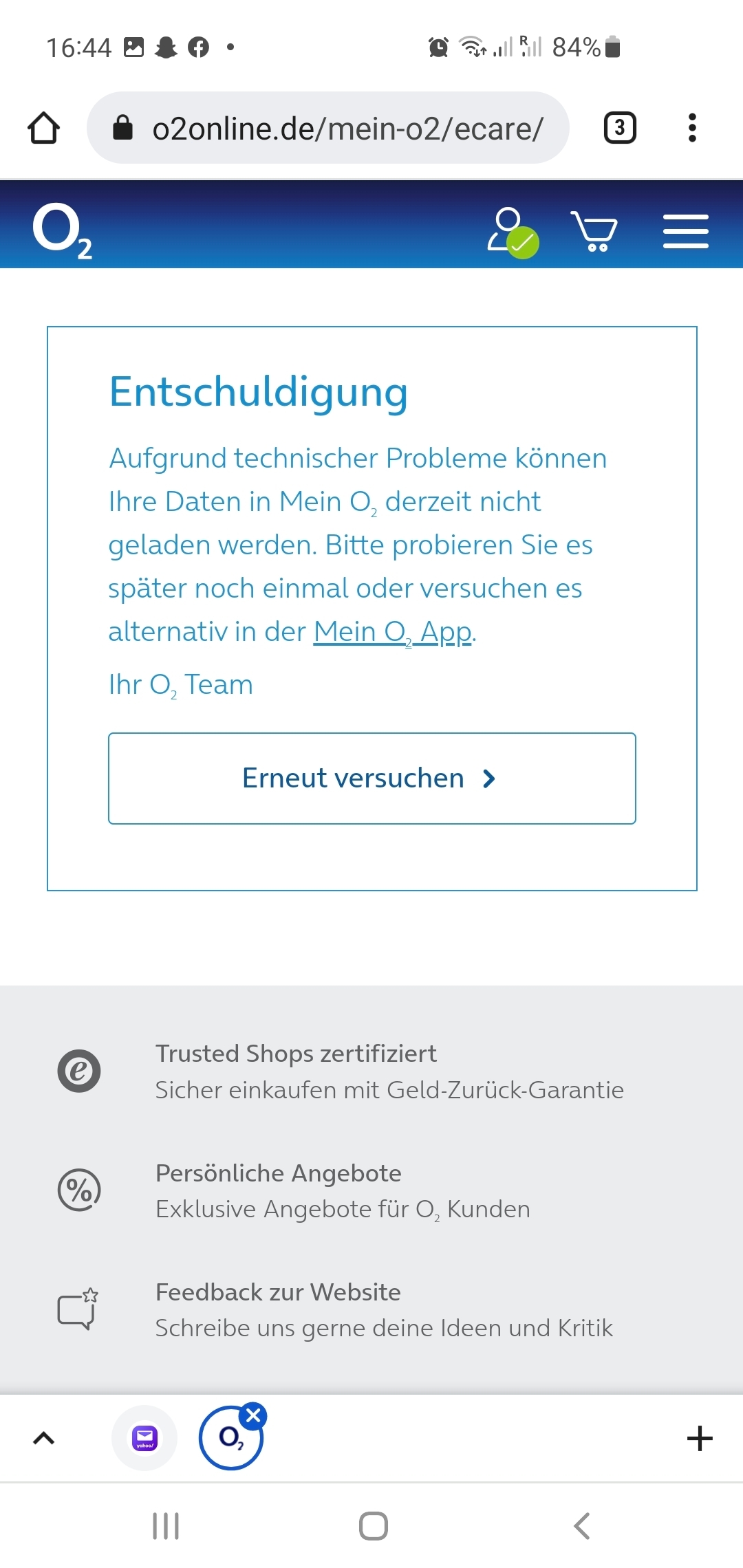Switch to the Yahoo Mail tab
The height and width of the screenshot is (1568, 743).
[144, 1438]
